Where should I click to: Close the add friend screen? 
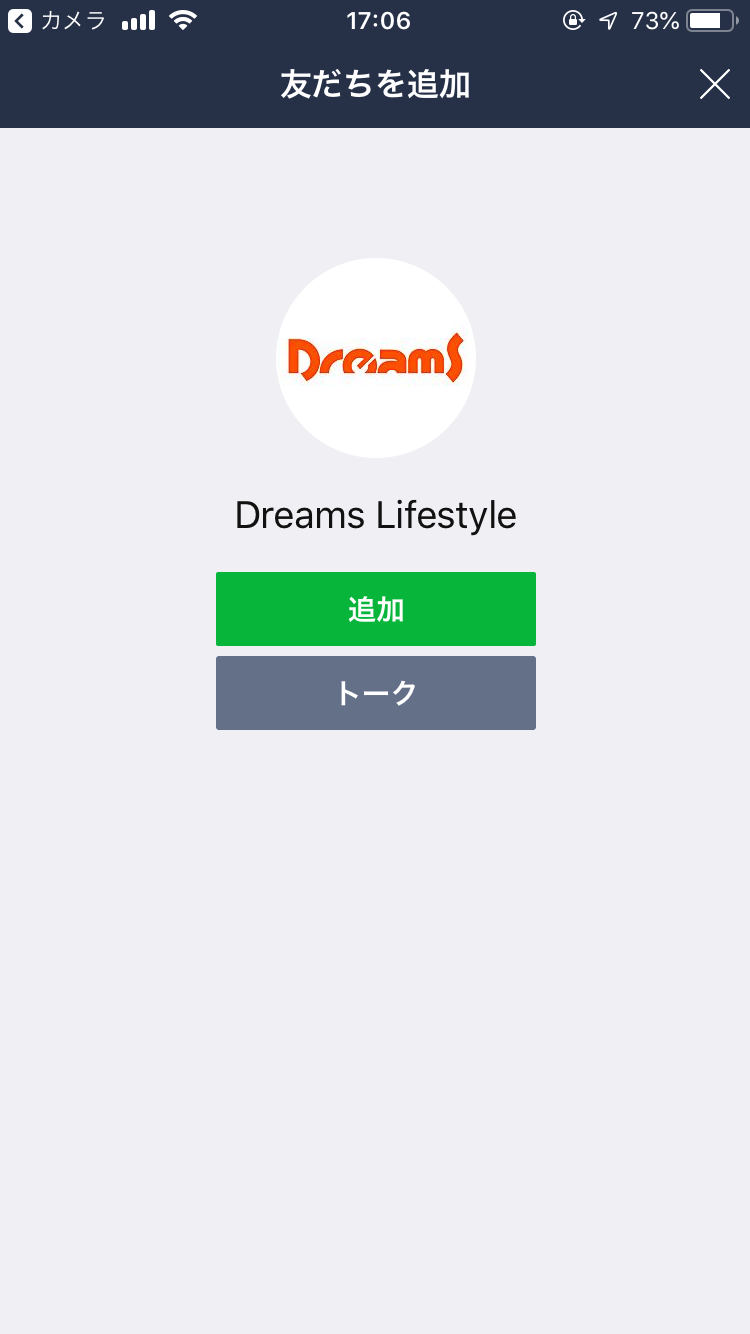pyautogui.click(x=715, y=84)
